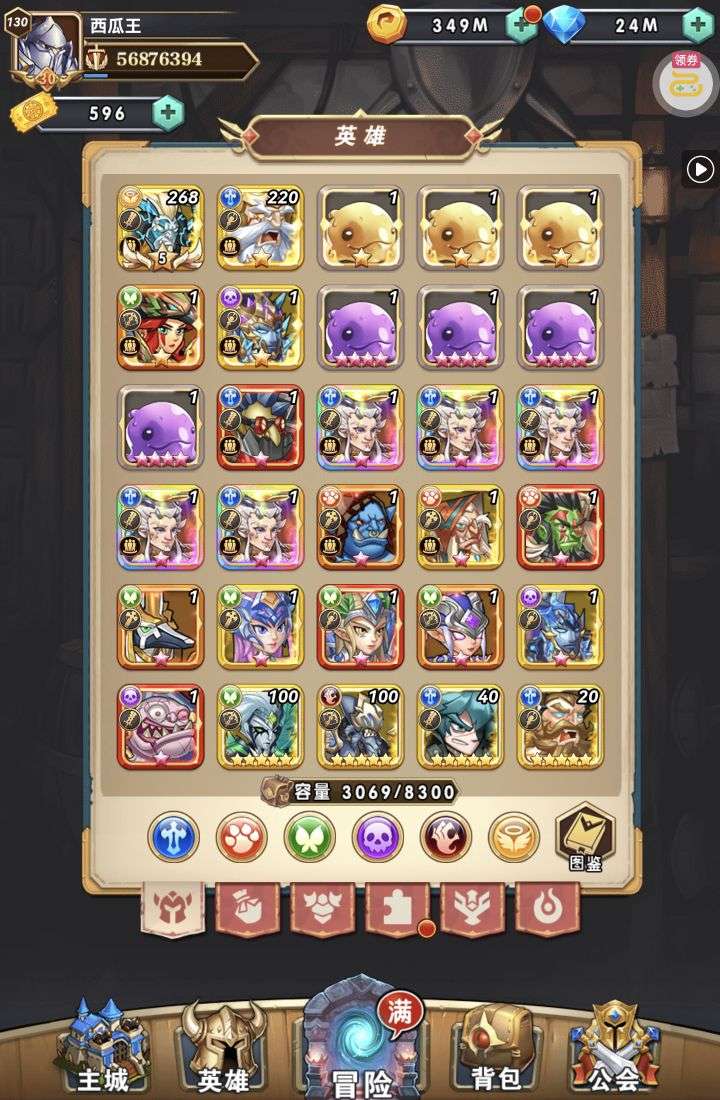
Task: Open the 公会 guild page
Action: coord(614,1045)
